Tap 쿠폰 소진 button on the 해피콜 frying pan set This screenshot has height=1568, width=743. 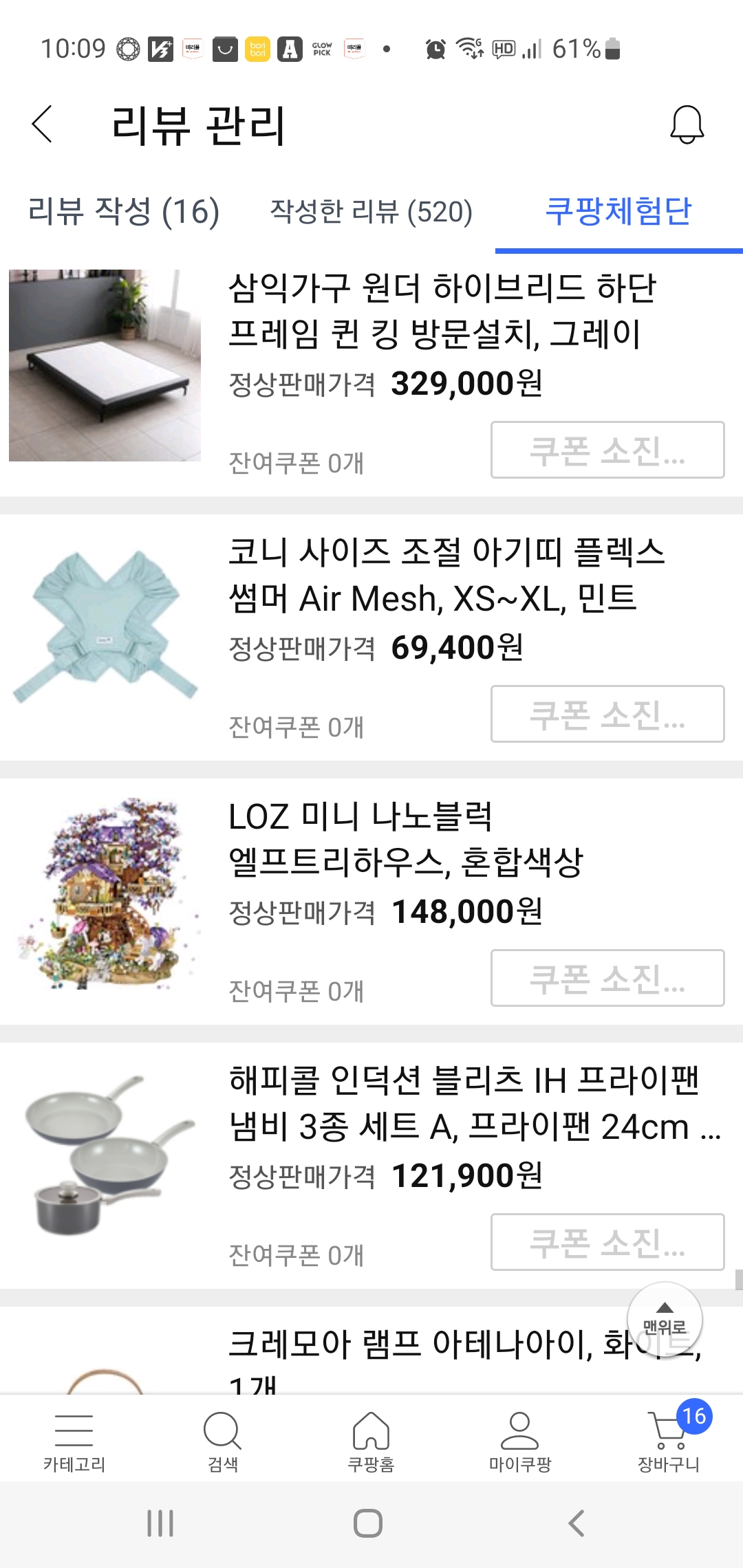point(607,1242)
